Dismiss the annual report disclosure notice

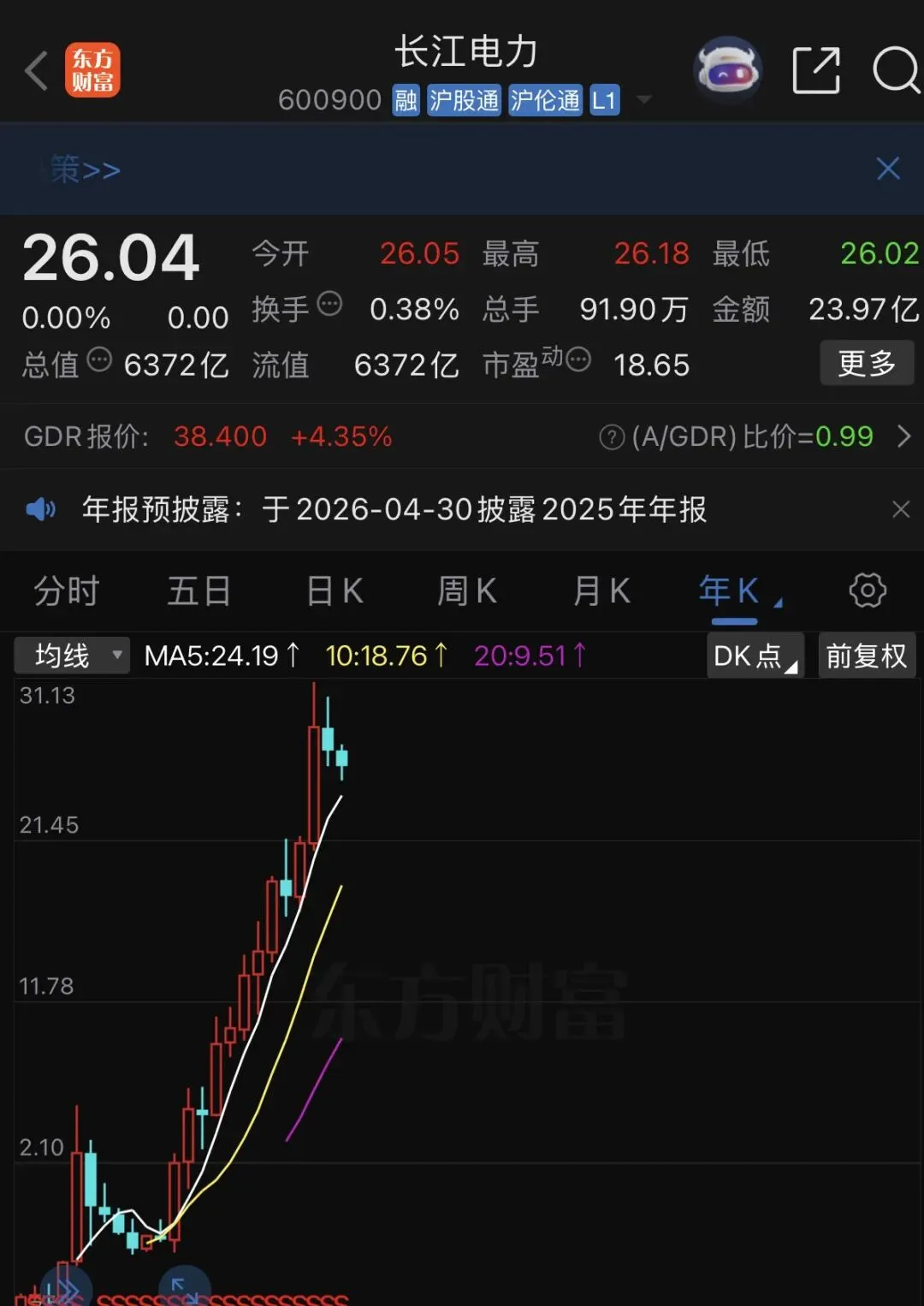tap(900, 510)
